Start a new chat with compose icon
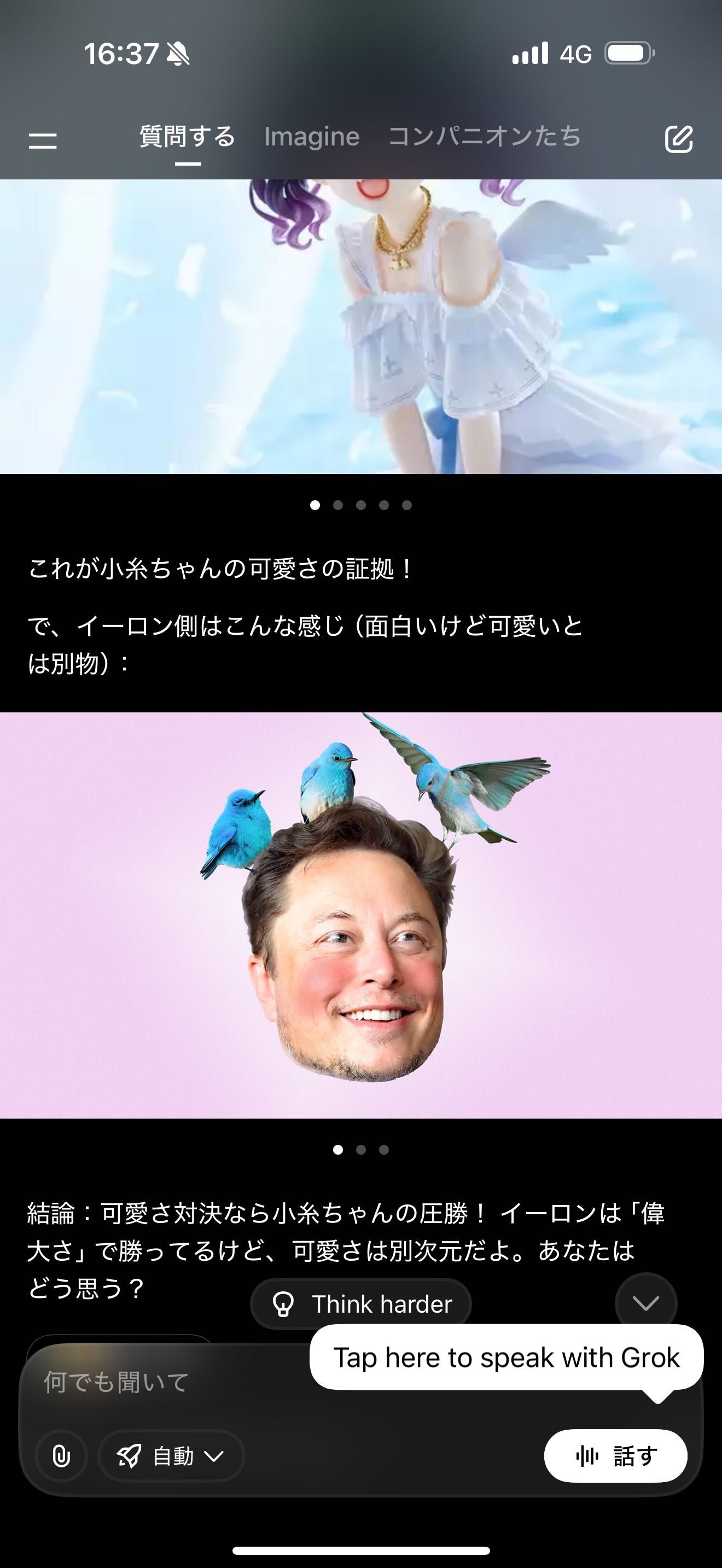The height and width of the screenshot is (1568, 722). pos(678,139)
